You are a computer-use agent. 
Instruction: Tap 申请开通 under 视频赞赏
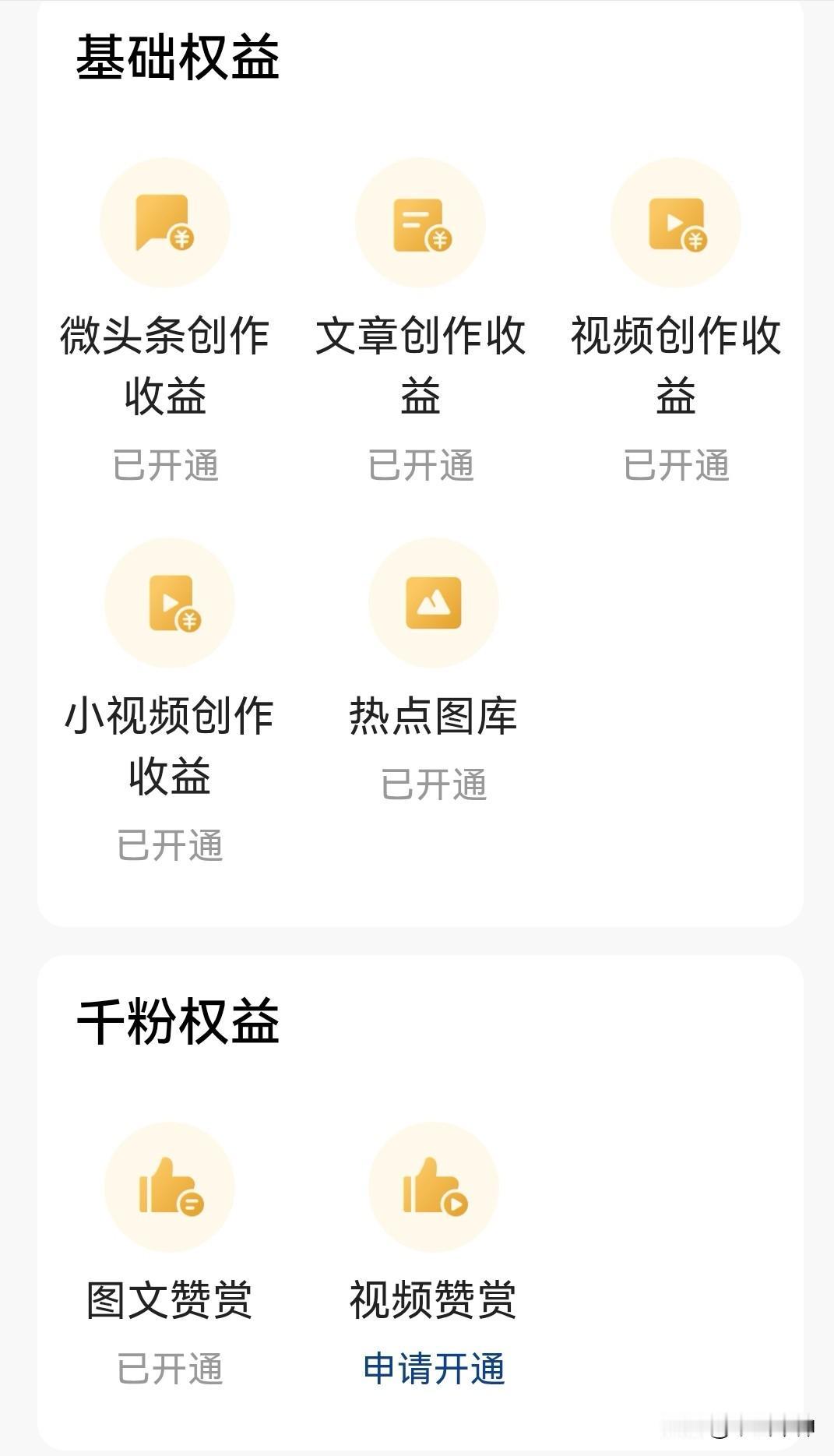434,1369
